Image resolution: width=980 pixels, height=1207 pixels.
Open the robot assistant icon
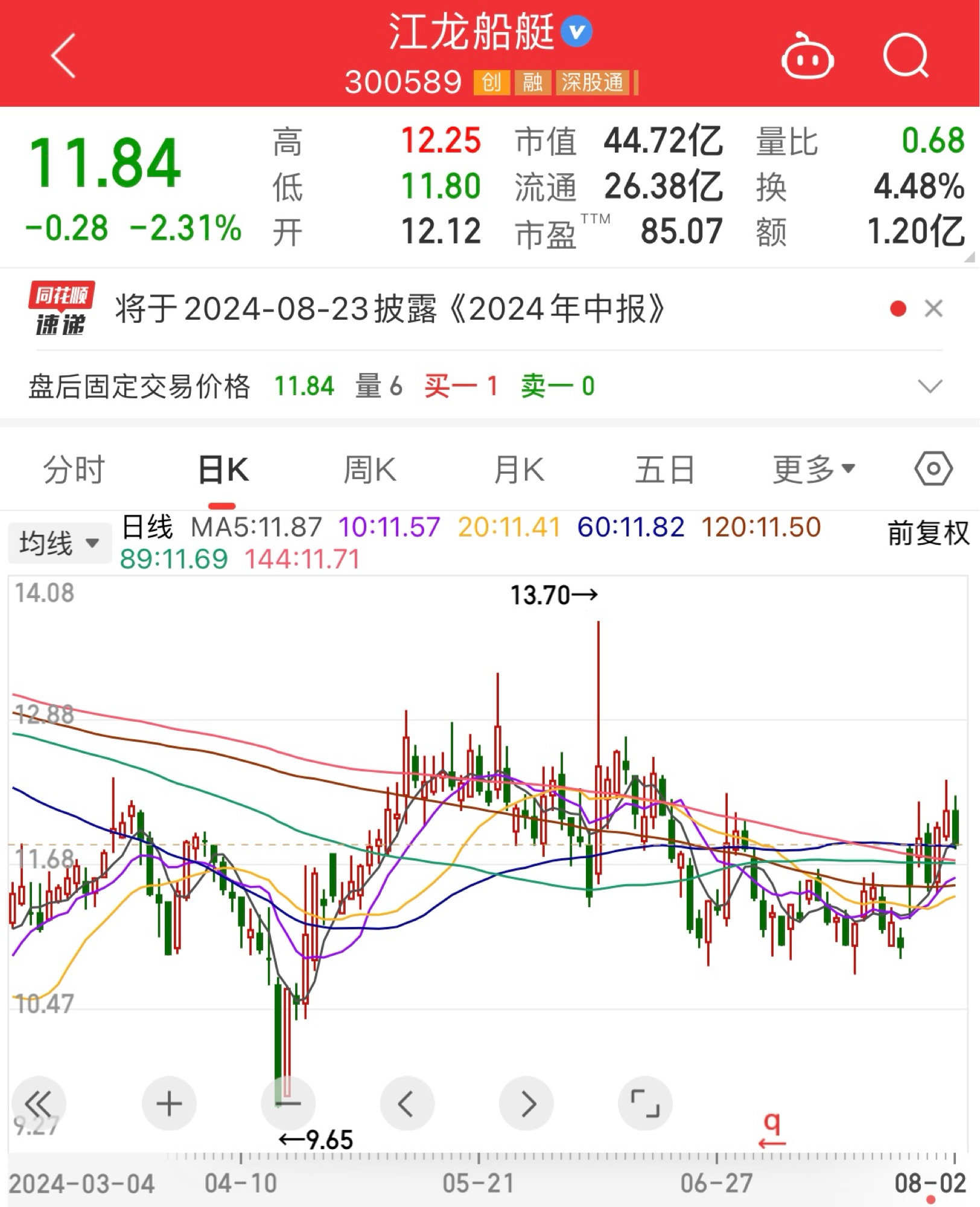click(x=807, y=57)
